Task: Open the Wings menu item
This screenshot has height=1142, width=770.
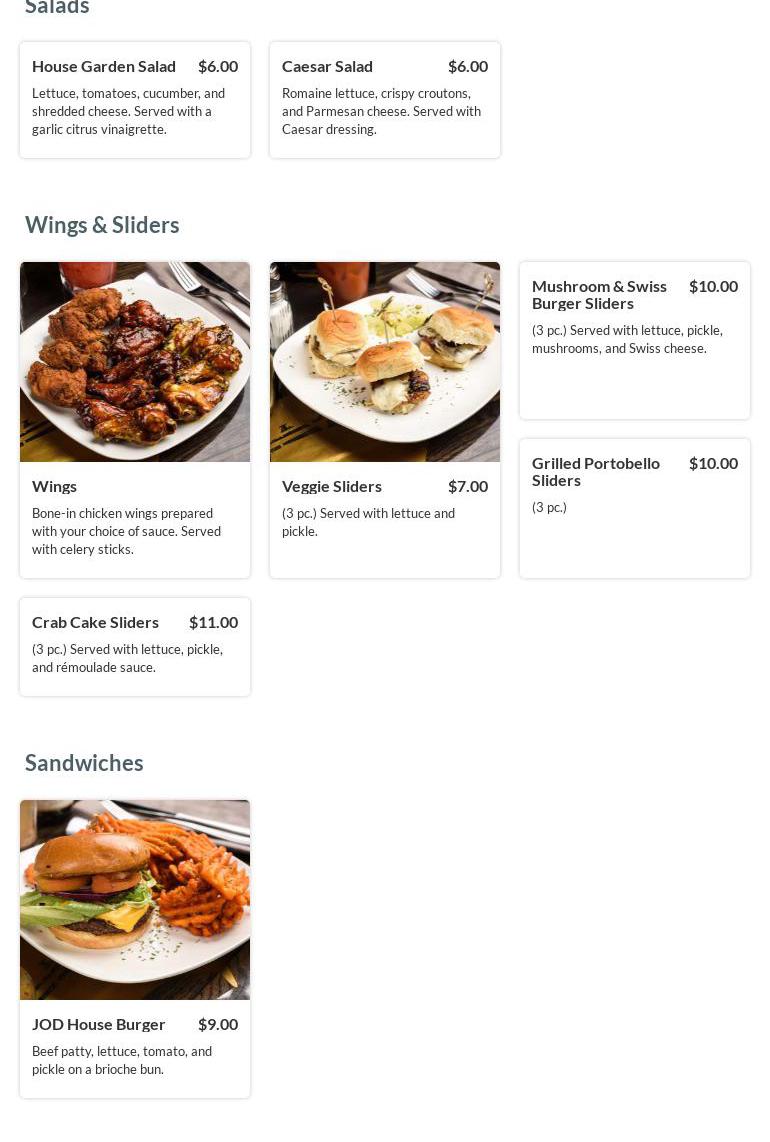Action: pyautogui.click(x=134, y=419)
